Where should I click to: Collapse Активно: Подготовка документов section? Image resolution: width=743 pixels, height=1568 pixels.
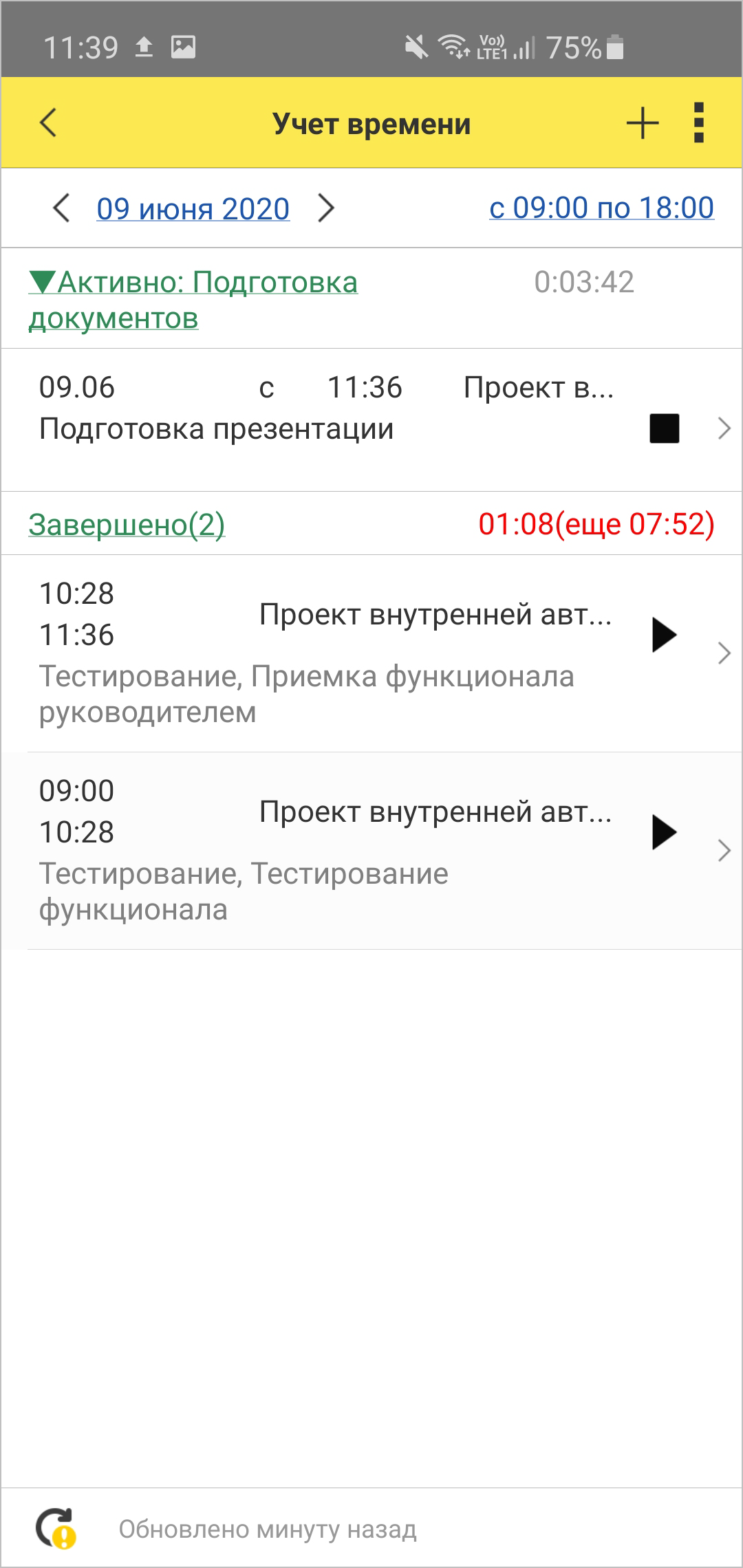pos(193,300)
